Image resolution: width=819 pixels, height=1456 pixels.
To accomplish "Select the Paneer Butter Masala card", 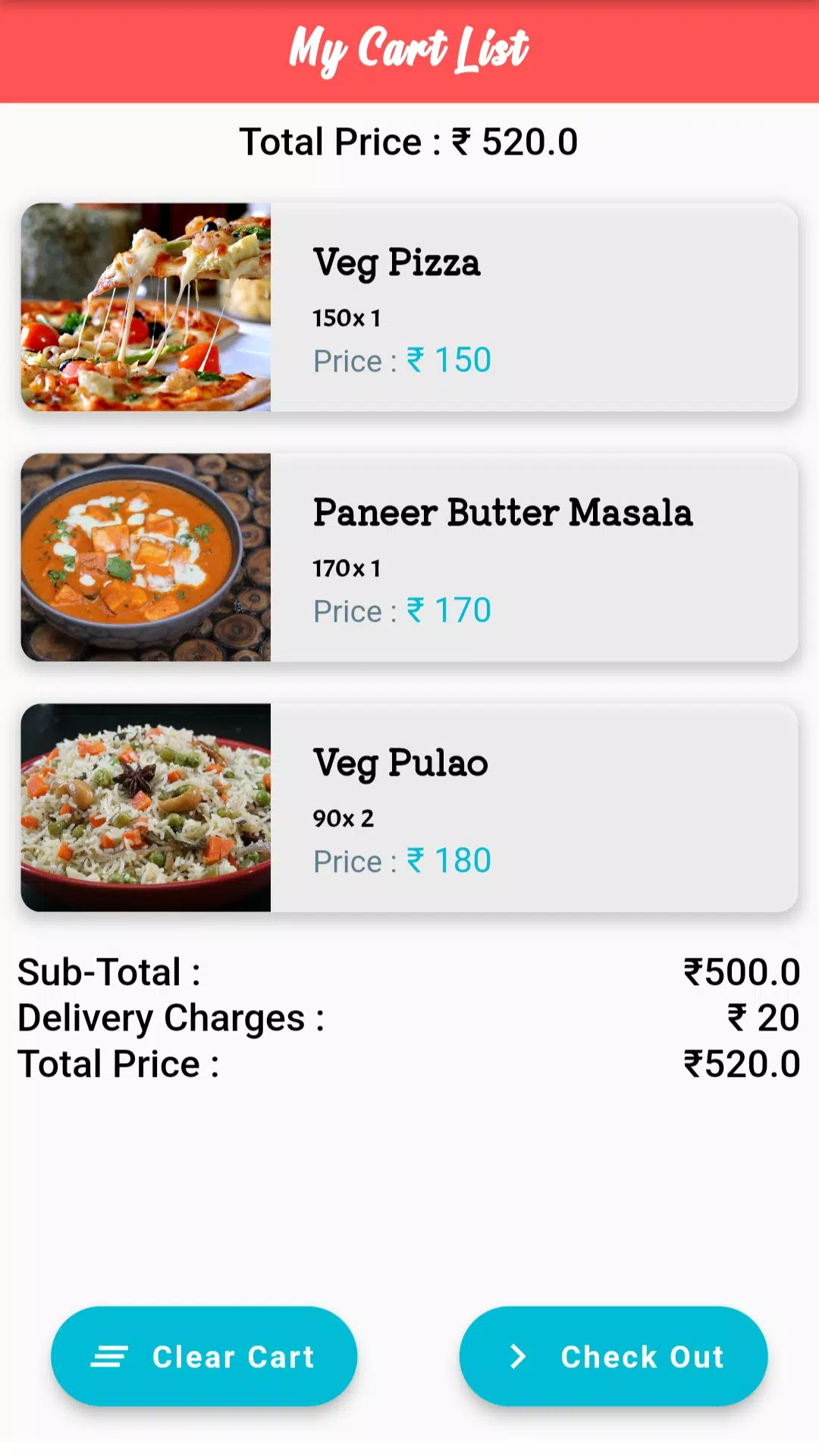I will (409, 557).
